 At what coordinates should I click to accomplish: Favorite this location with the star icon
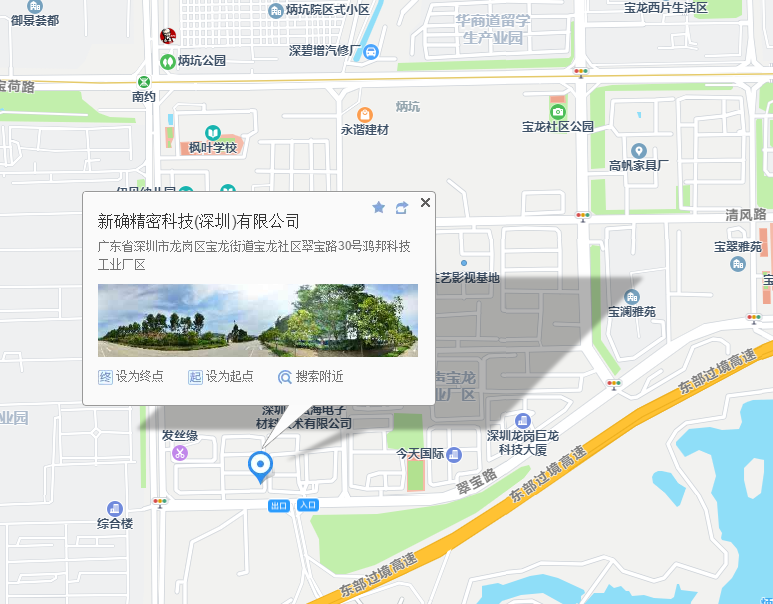click(378, 207)
